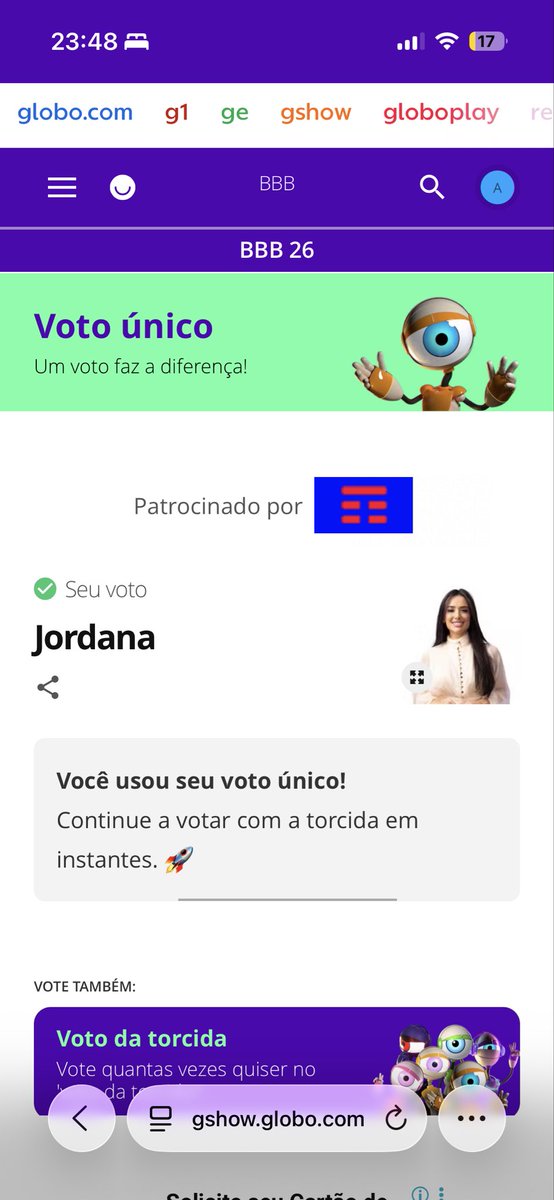Open the browser's more options menu
This screenshot has height=1200, width=554.
(471, 1119)
